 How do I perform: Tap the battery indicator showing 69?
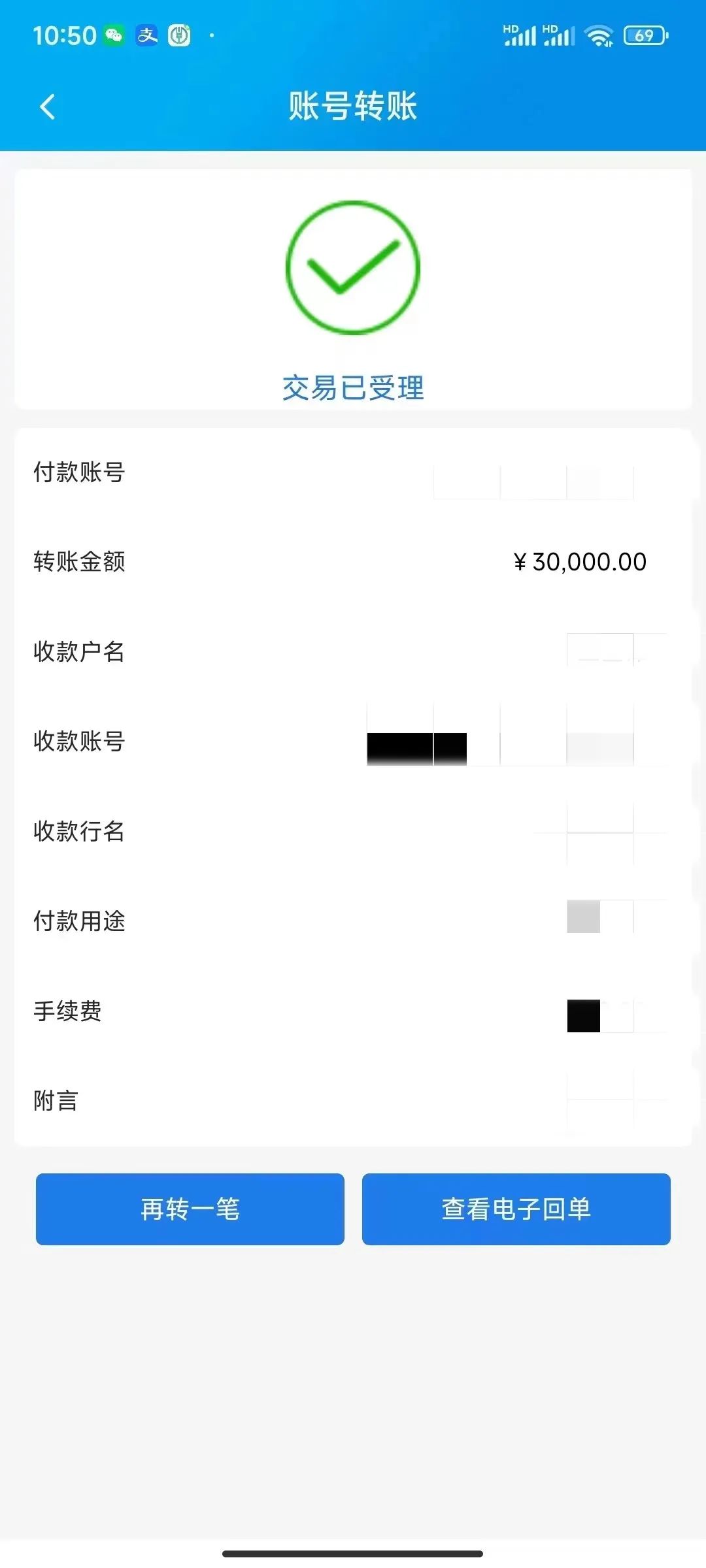pos(644,36)
